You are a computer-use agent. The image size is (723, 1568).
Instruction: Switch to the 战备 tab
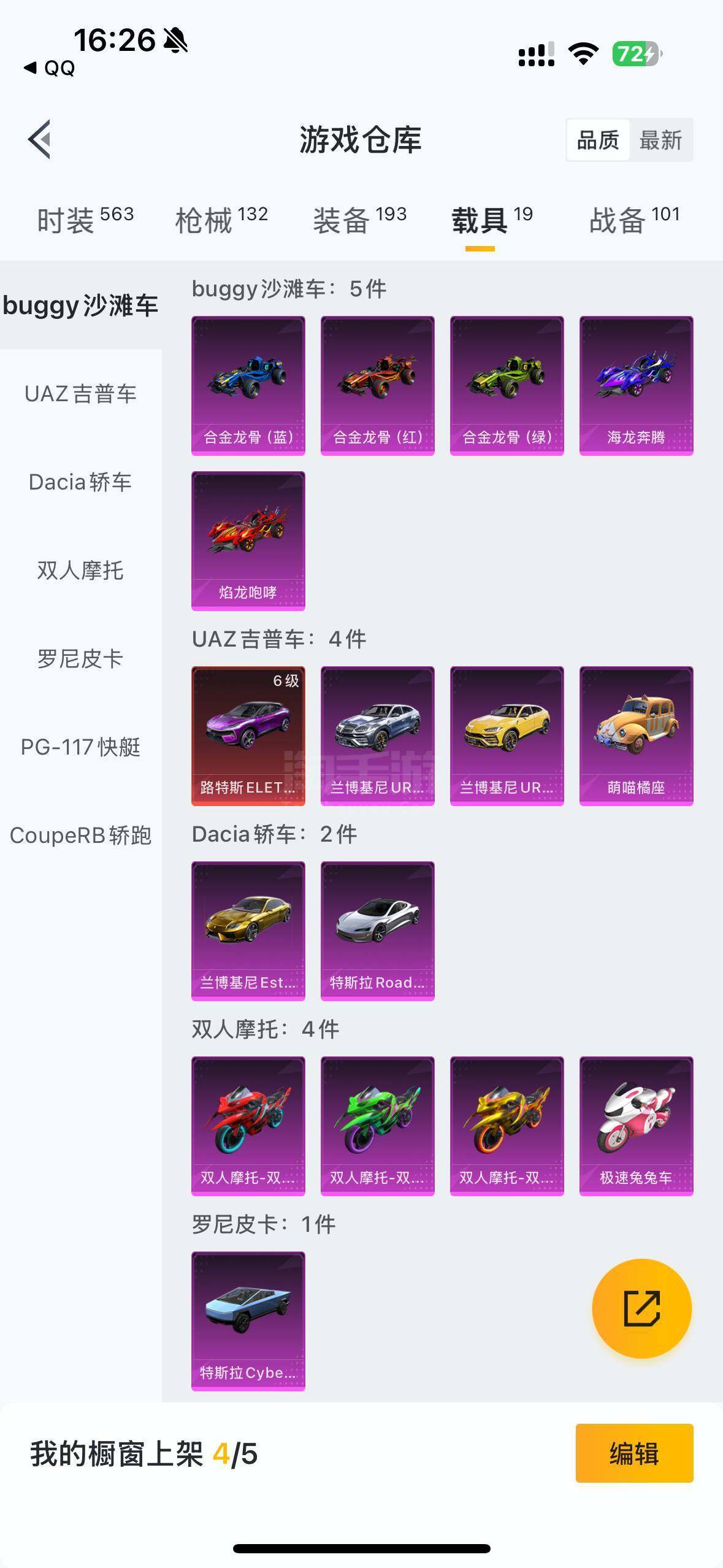[634, 220]
